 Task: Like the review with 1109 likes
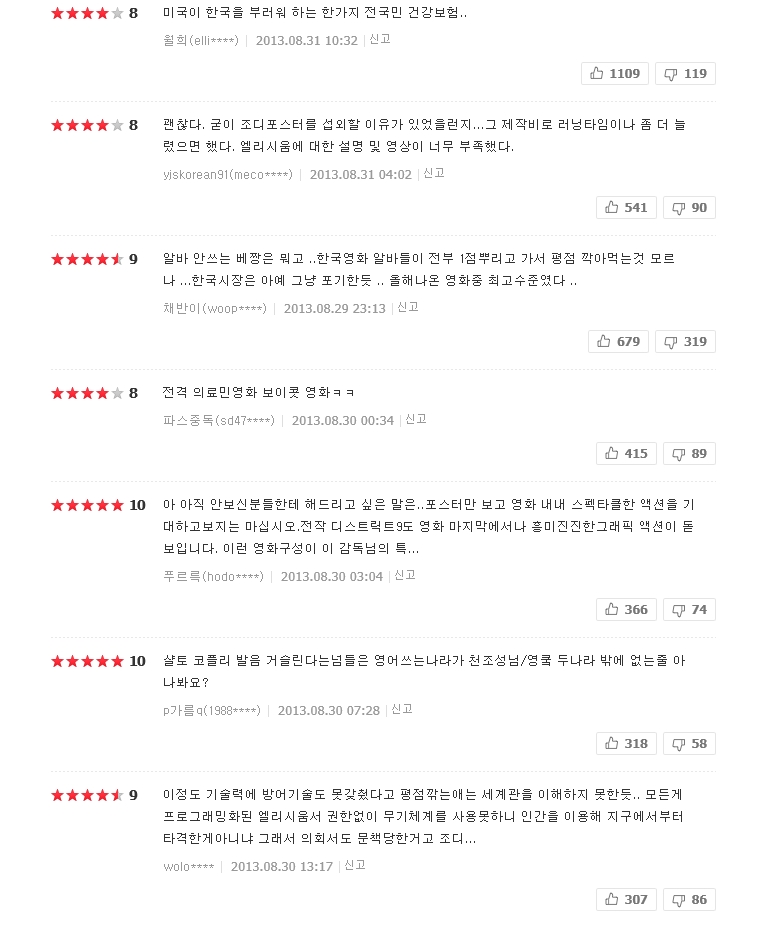coord(615,73)
